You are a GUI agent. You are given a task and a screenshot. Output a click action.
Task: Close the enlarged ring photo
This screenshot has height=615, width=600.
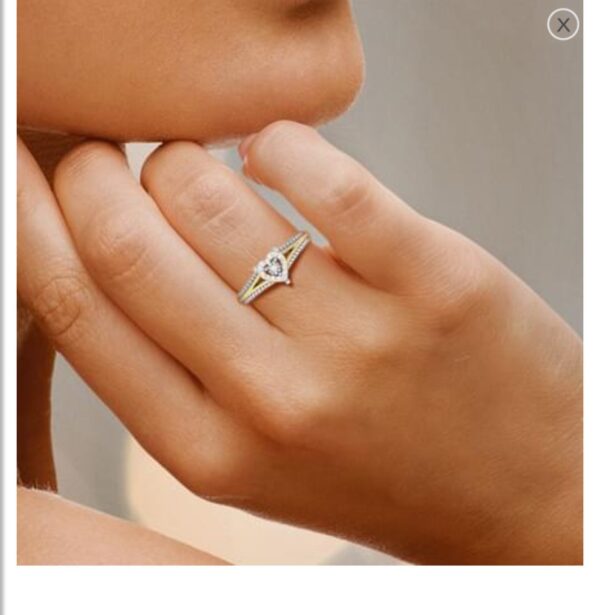[563, 25]
